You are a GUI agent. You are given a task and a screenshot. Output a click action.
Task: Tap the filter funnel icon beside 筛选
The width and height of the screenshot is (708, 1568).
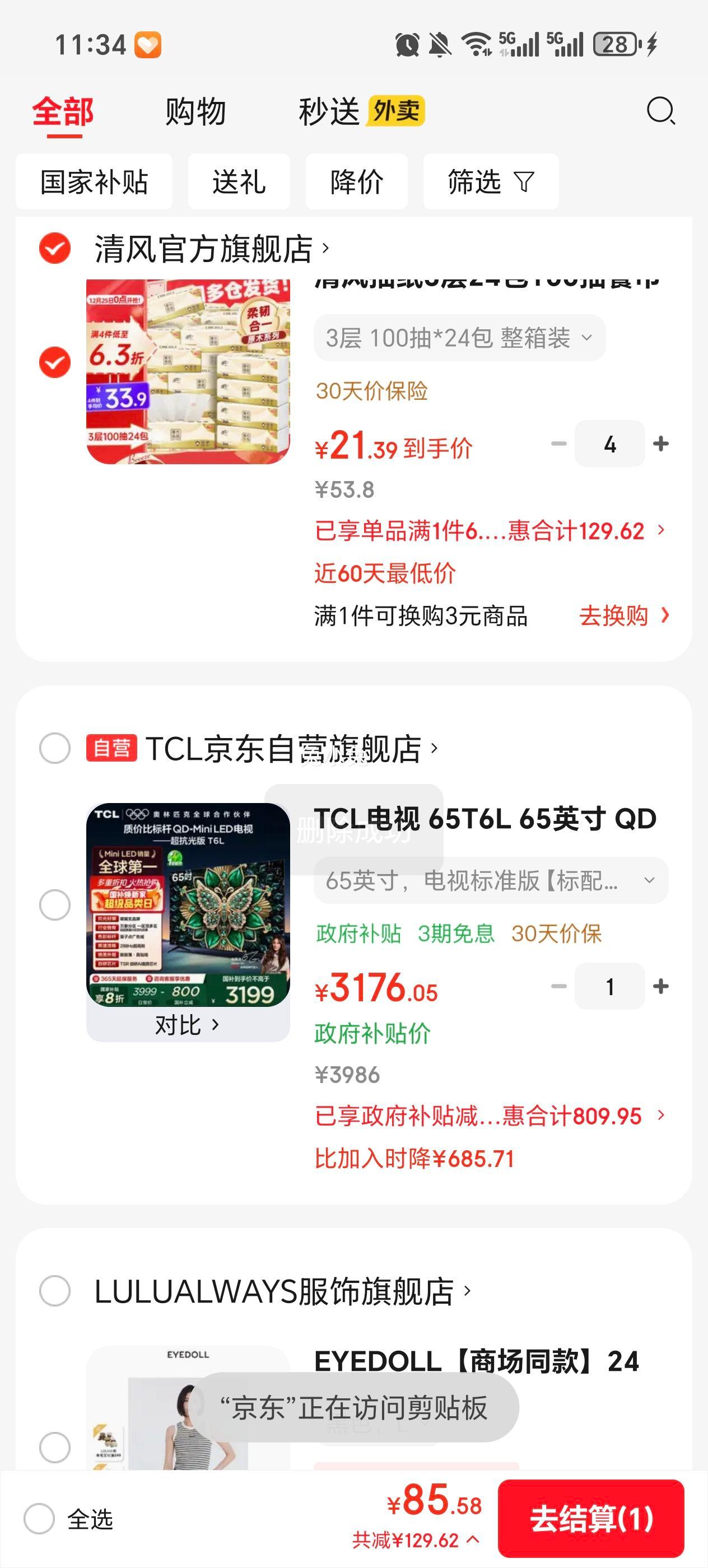pyautogui.click(x=524, y=181)
